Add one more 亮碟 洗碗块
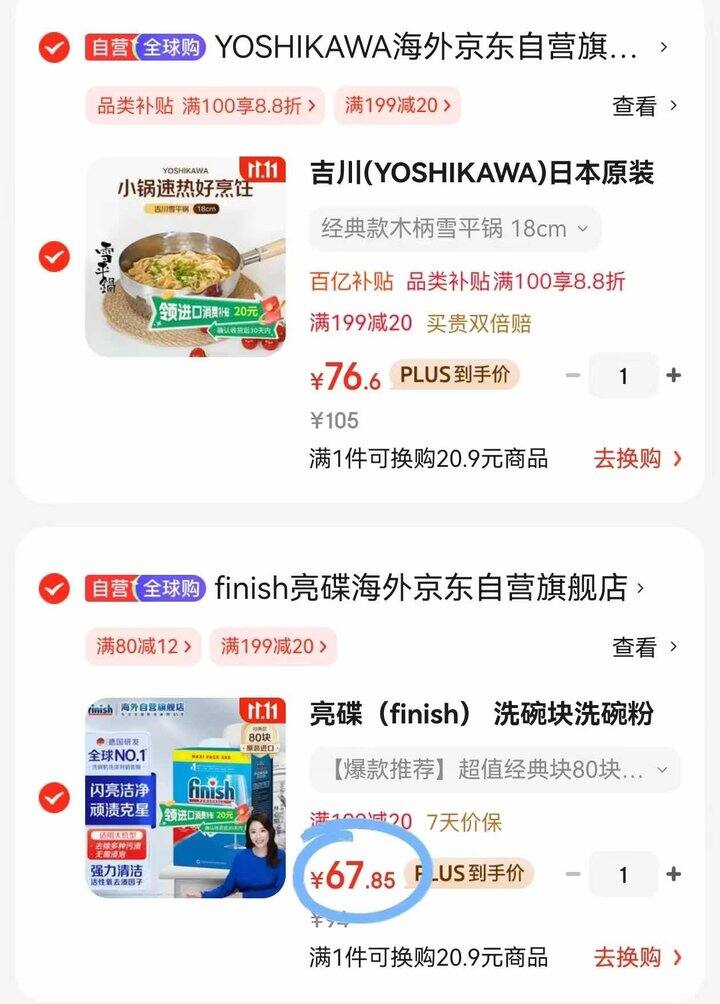720x1004 pixels. (674, 875)
